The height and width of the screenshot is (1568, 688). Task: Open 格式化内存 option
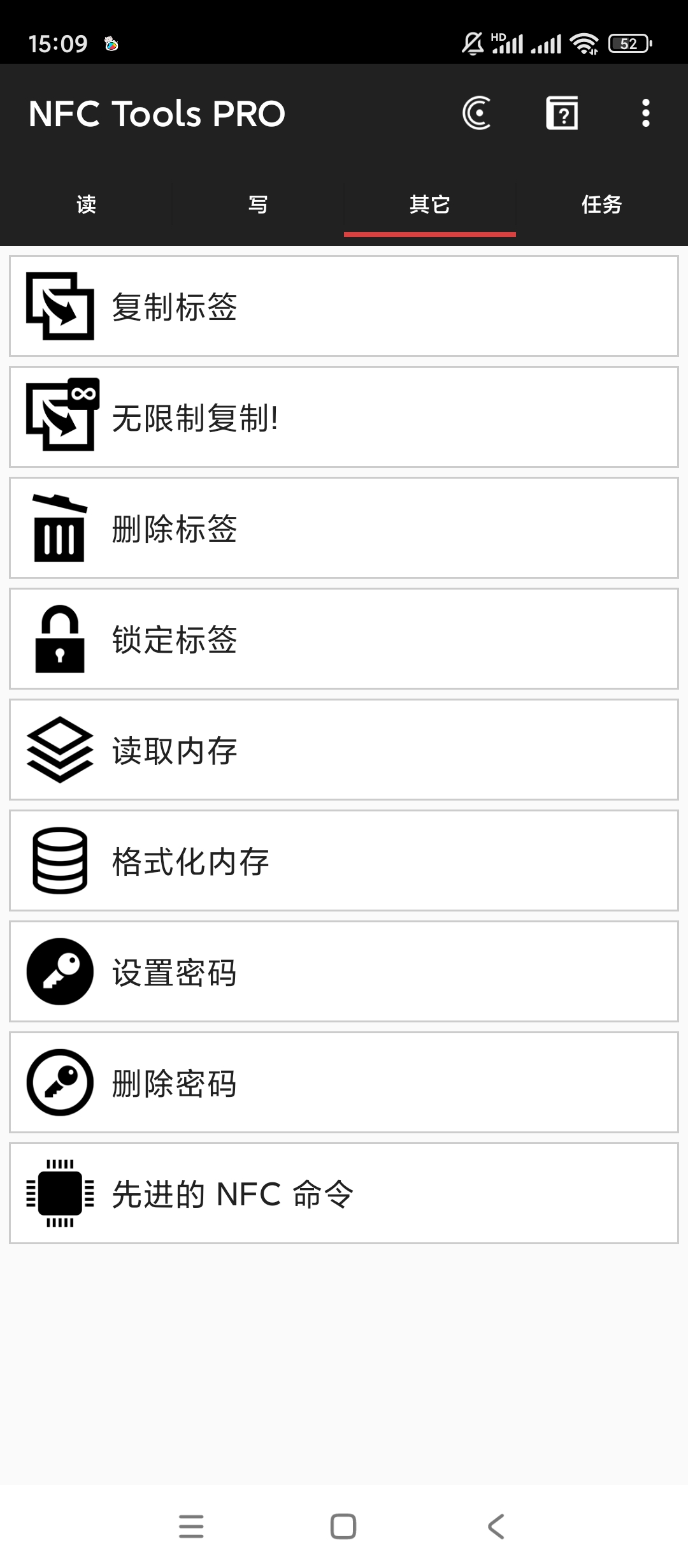[x=344, y=860]
